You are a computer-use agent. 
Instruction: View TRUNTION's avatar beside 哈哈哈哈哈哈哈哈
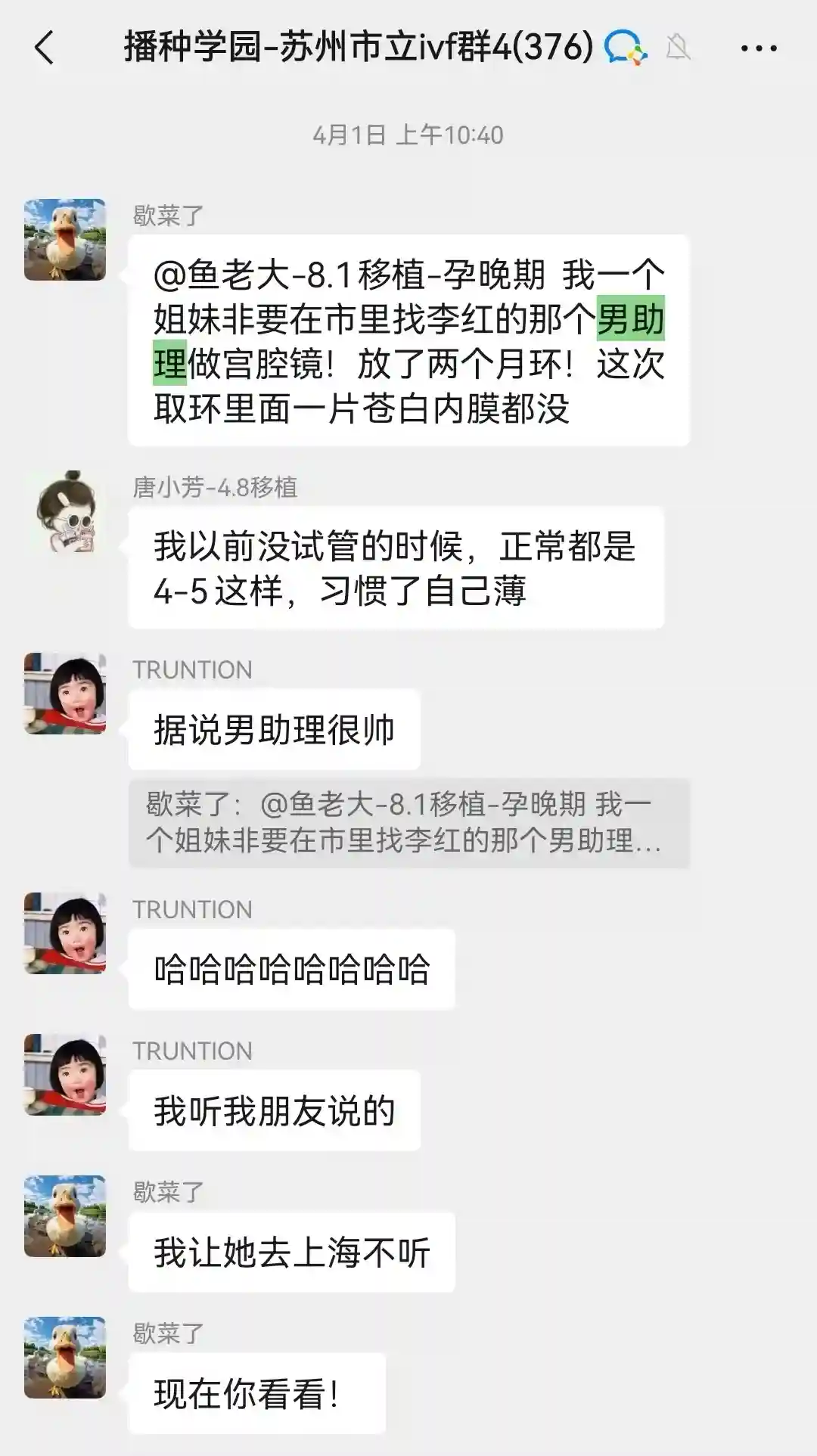65,933
